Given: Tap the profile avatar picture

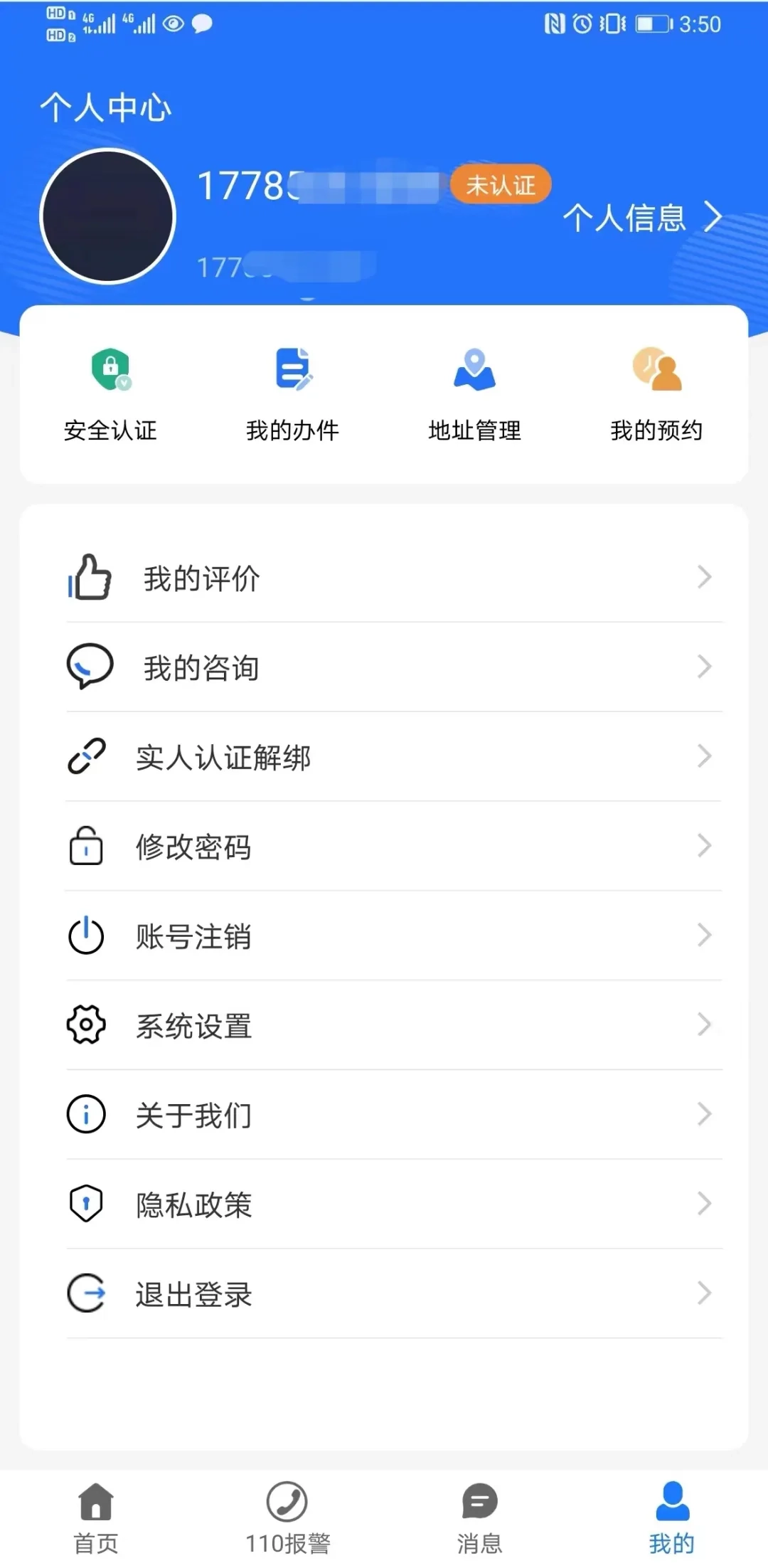Looking at the screenshot, I should click(108, 216).
